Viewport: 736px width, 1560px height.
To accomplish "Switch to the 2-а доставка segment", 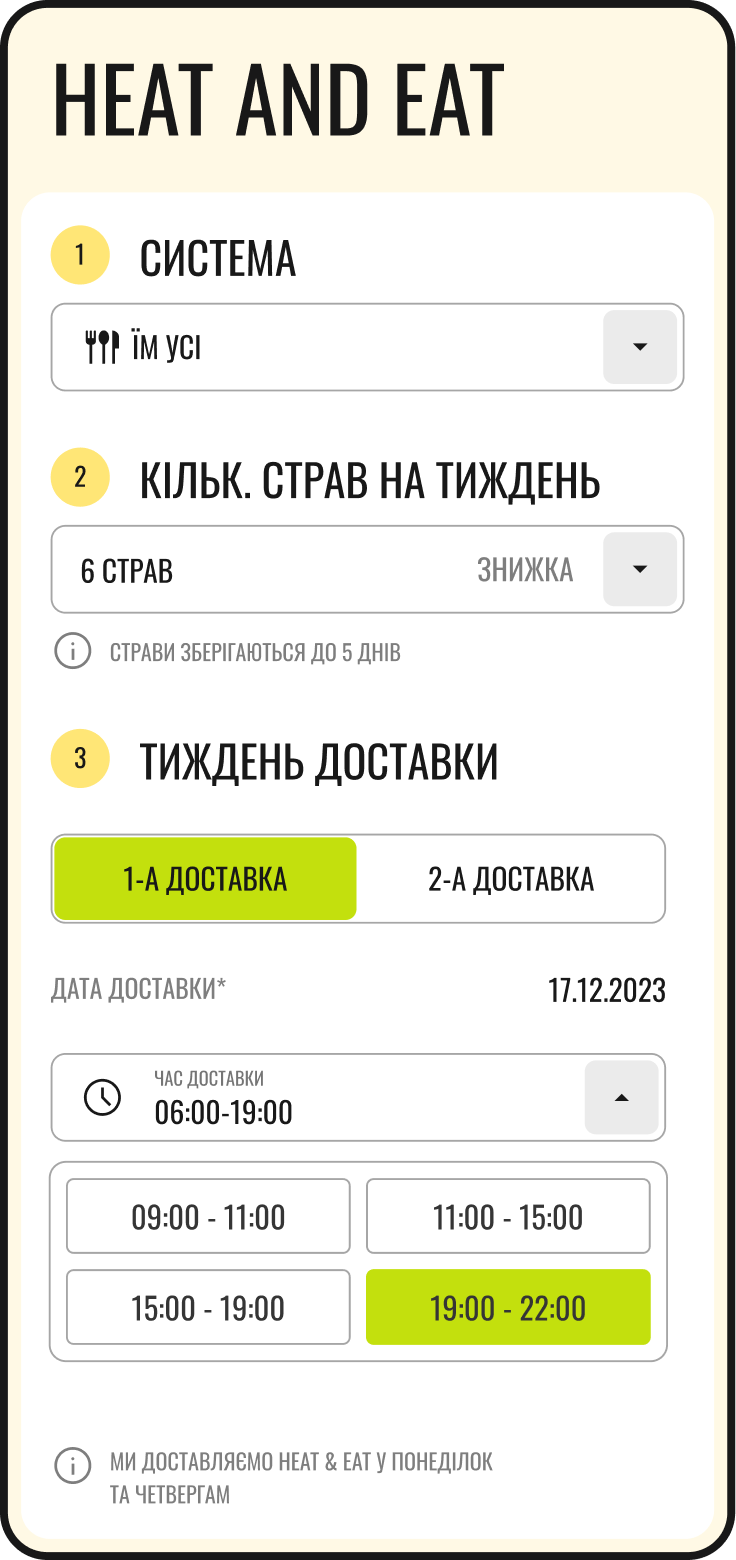I will 511,879.
